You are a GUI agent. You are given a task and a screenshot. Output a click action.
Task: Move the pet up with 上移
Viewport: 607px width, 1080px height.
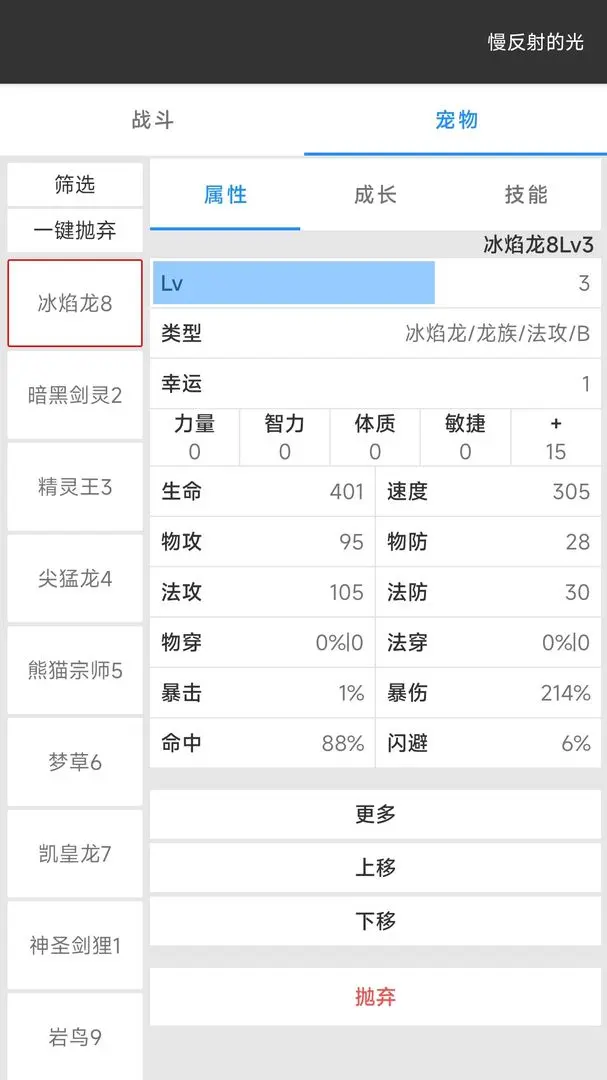tap(375, 868)
